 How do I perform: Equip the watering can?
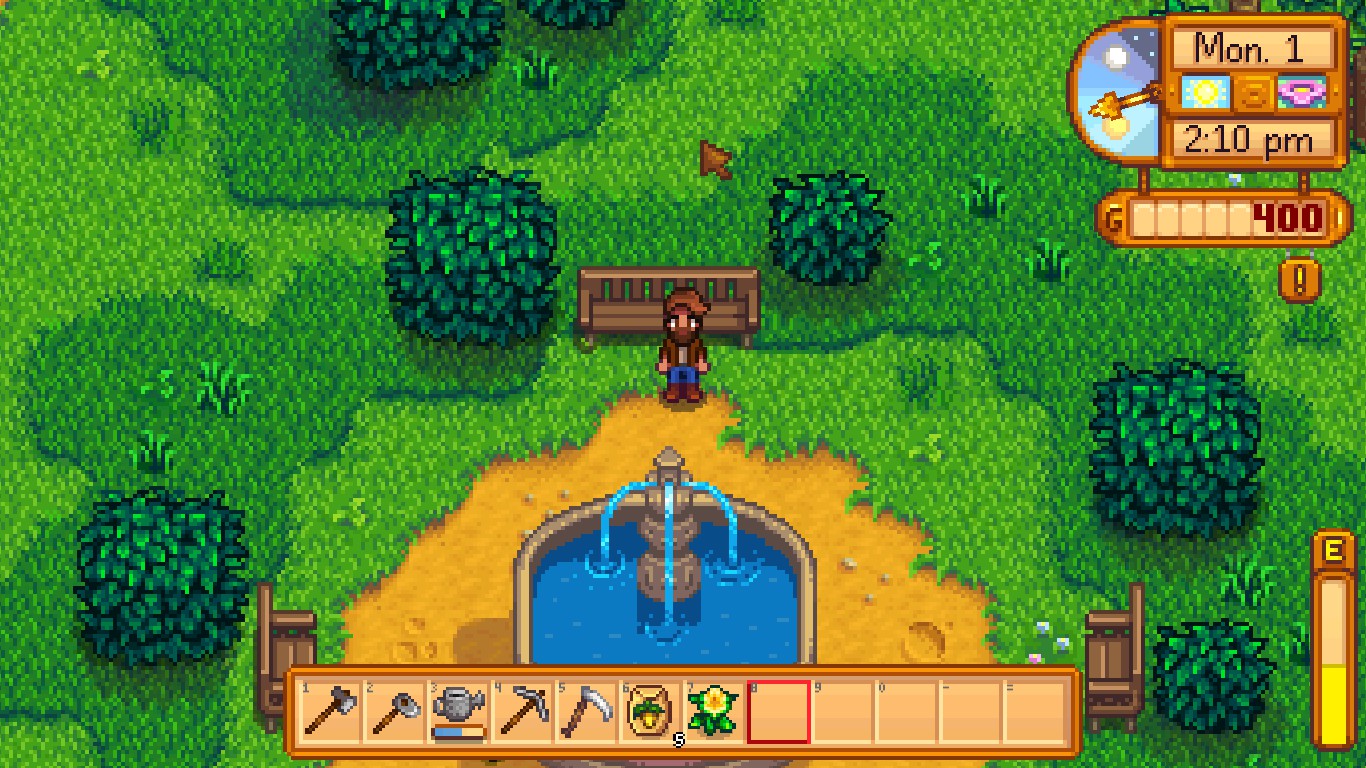458,712
